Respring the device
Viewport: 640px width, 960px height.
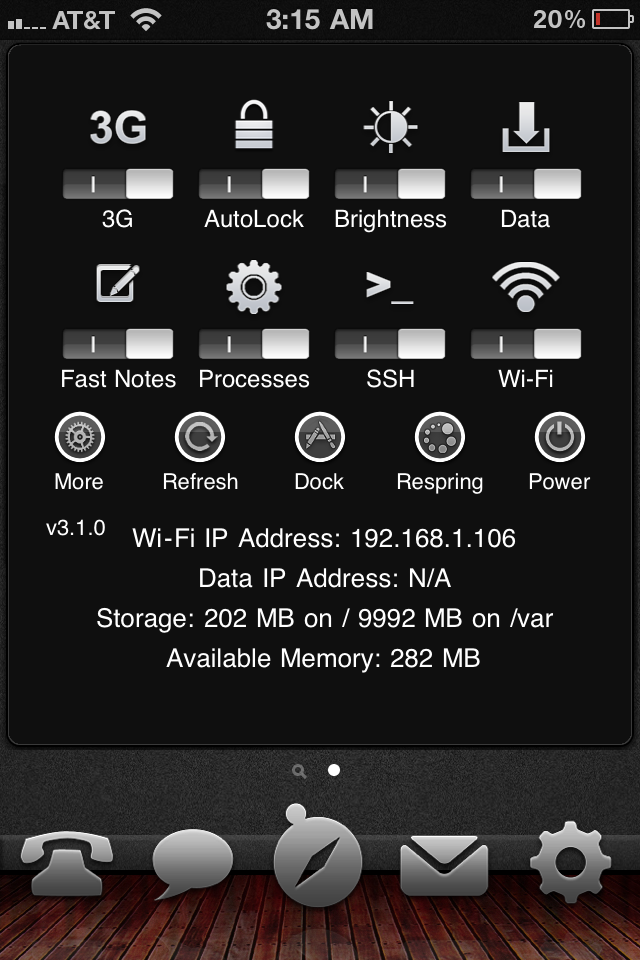coord(440,438)
